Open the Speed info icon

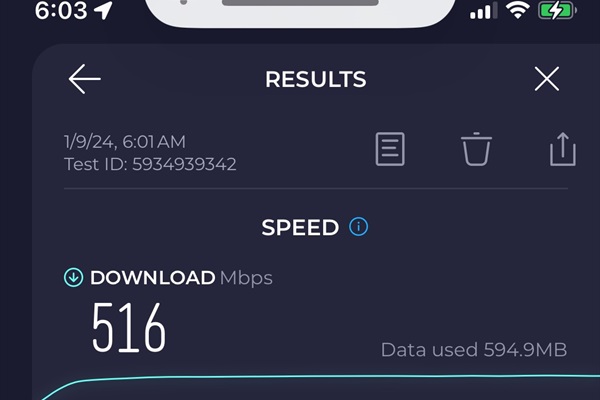tap(359, 227)
